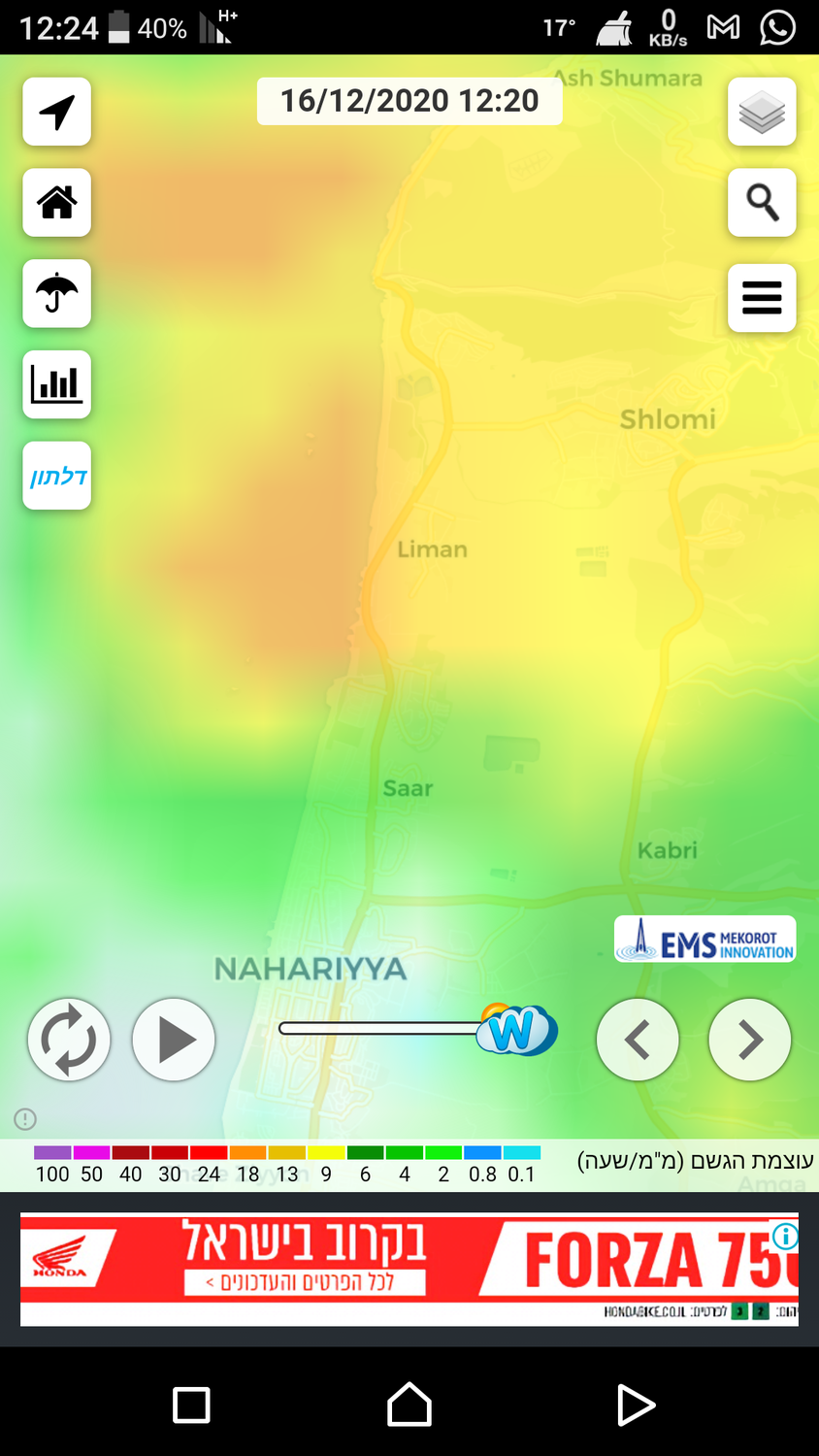Go to the home view

[57, 203]
